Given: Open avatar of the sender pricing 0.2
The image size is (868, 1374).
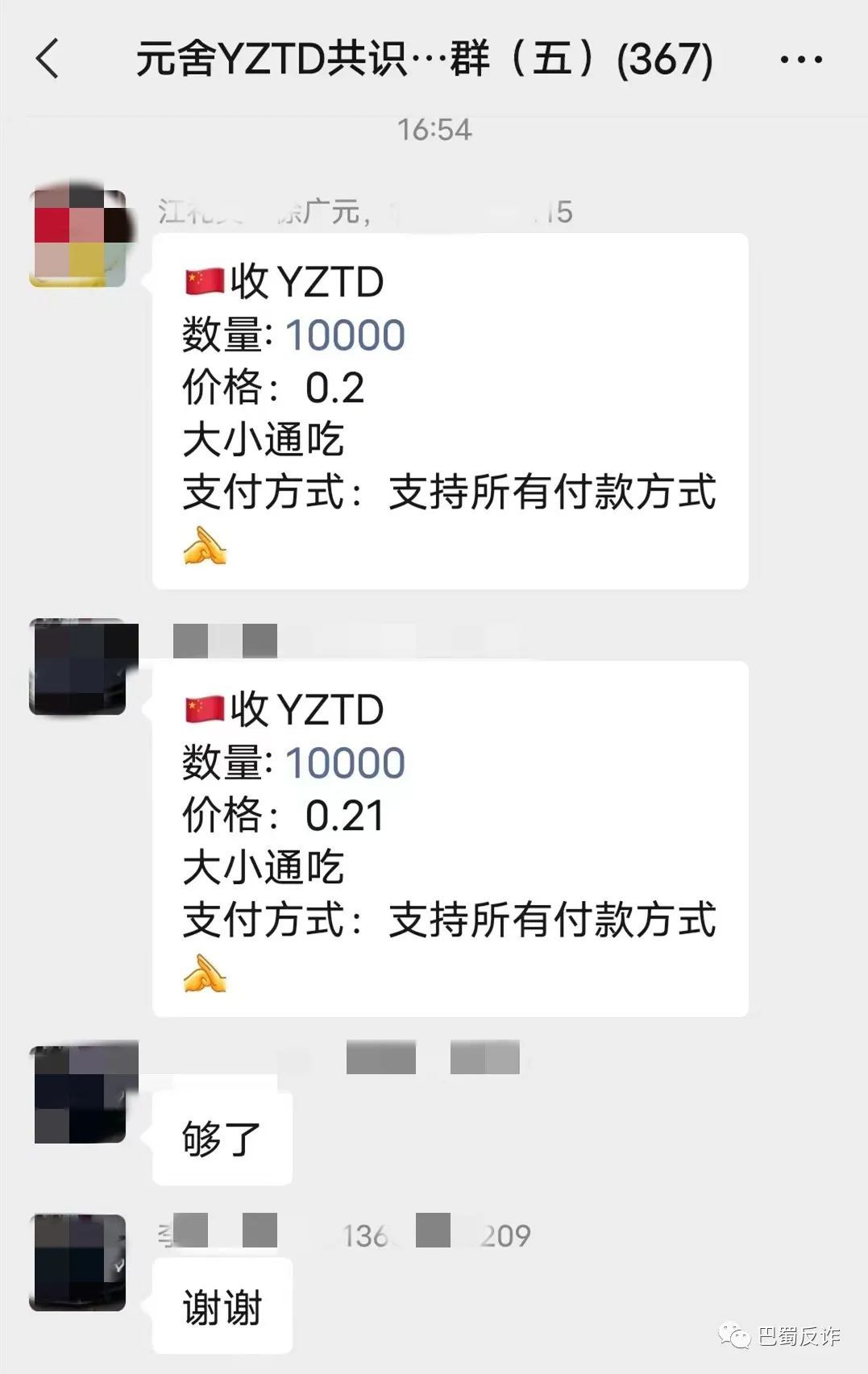Looking at the screenshot, I should point(78,238).
